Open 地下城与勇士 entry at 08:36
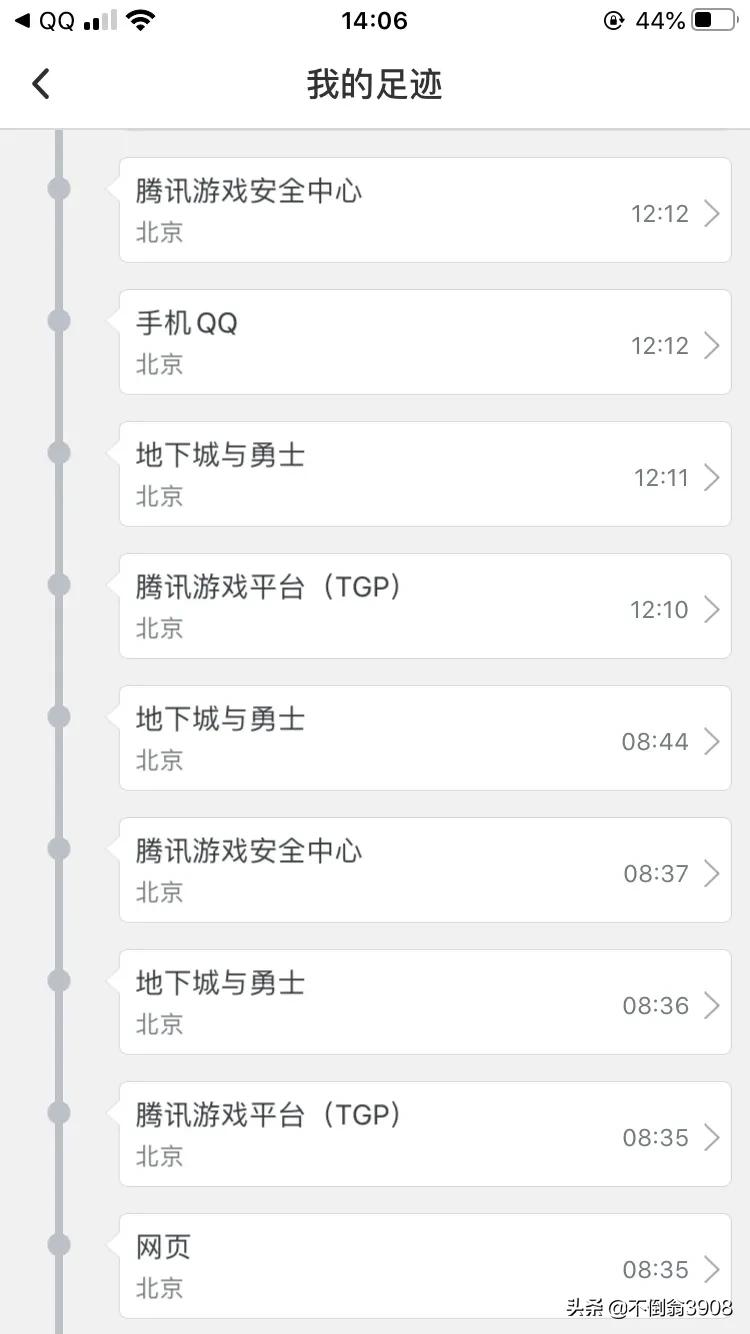Screen dimensions: 750x1334 coord(425,1002)
